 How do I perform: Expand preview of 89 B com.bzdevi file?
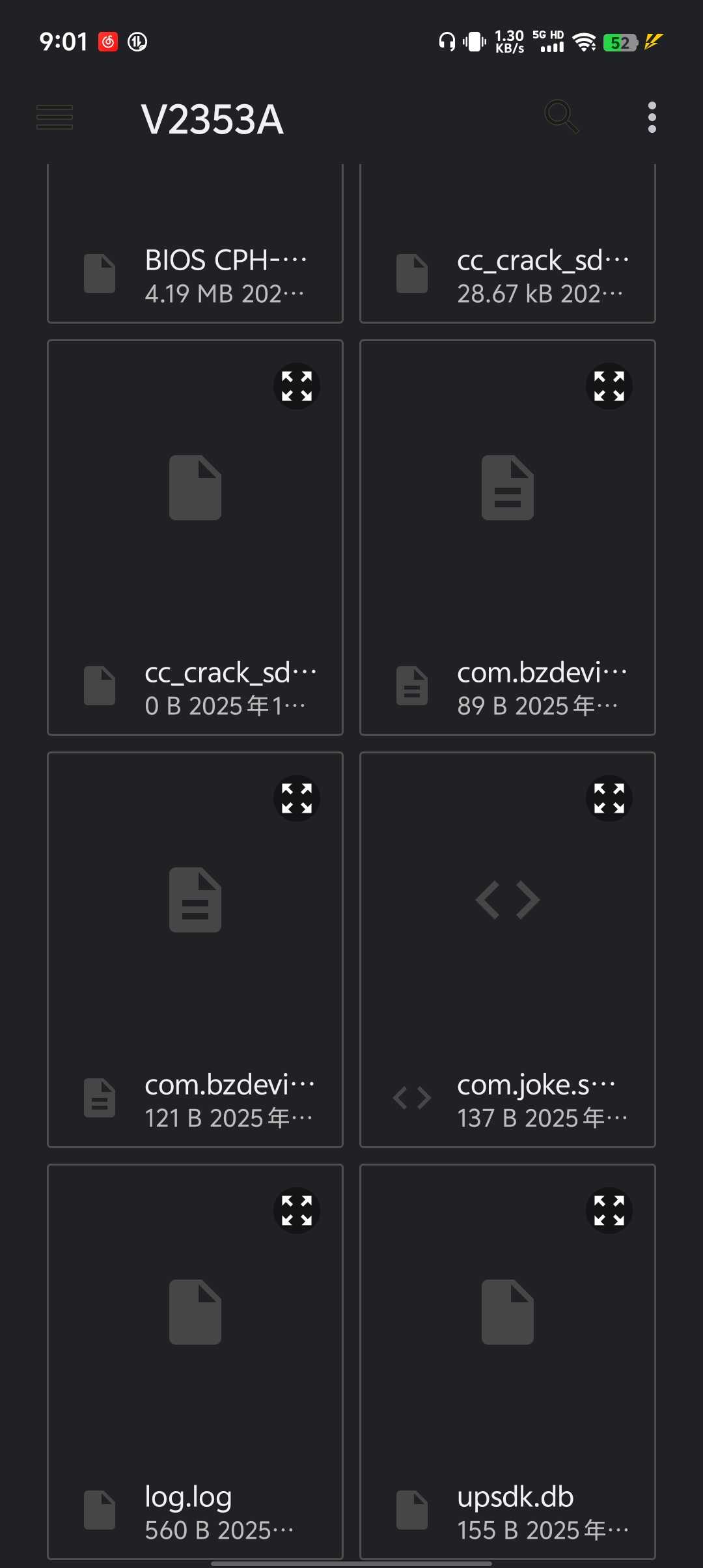click(x=609, y=386)
